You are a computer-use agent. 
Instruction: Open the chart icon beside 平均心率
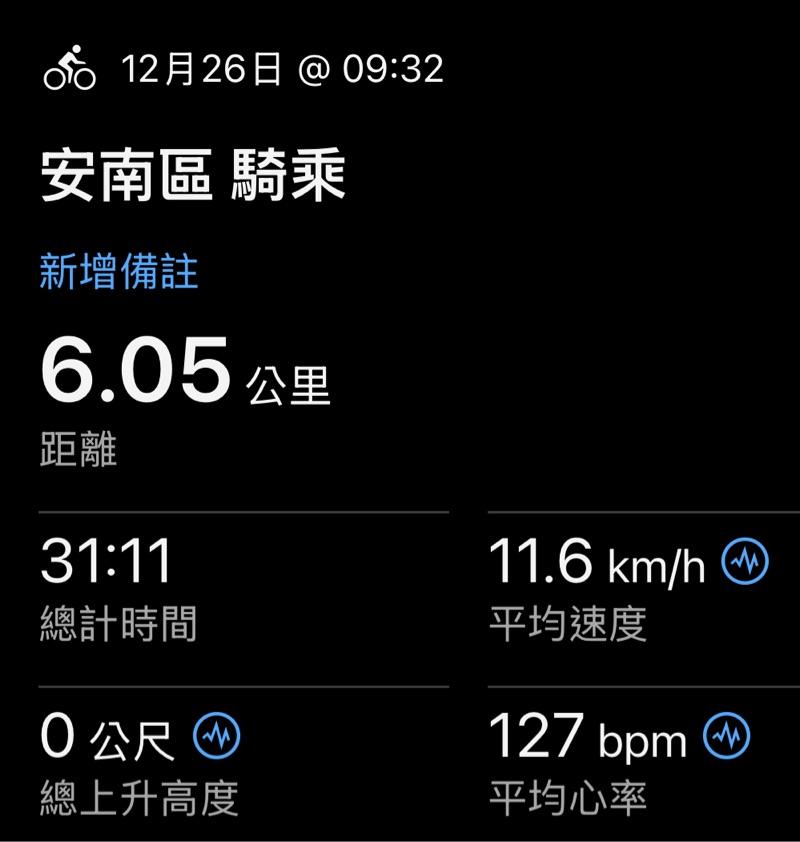click(727, 738)
